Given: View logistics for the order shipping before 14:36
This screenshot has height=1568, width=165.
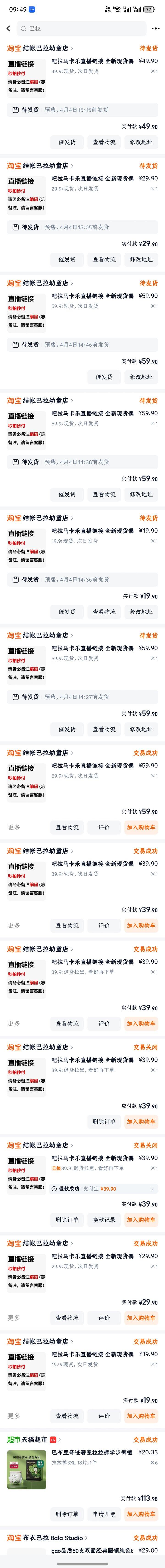Looking at the screenshot, I should pos(104,612).
